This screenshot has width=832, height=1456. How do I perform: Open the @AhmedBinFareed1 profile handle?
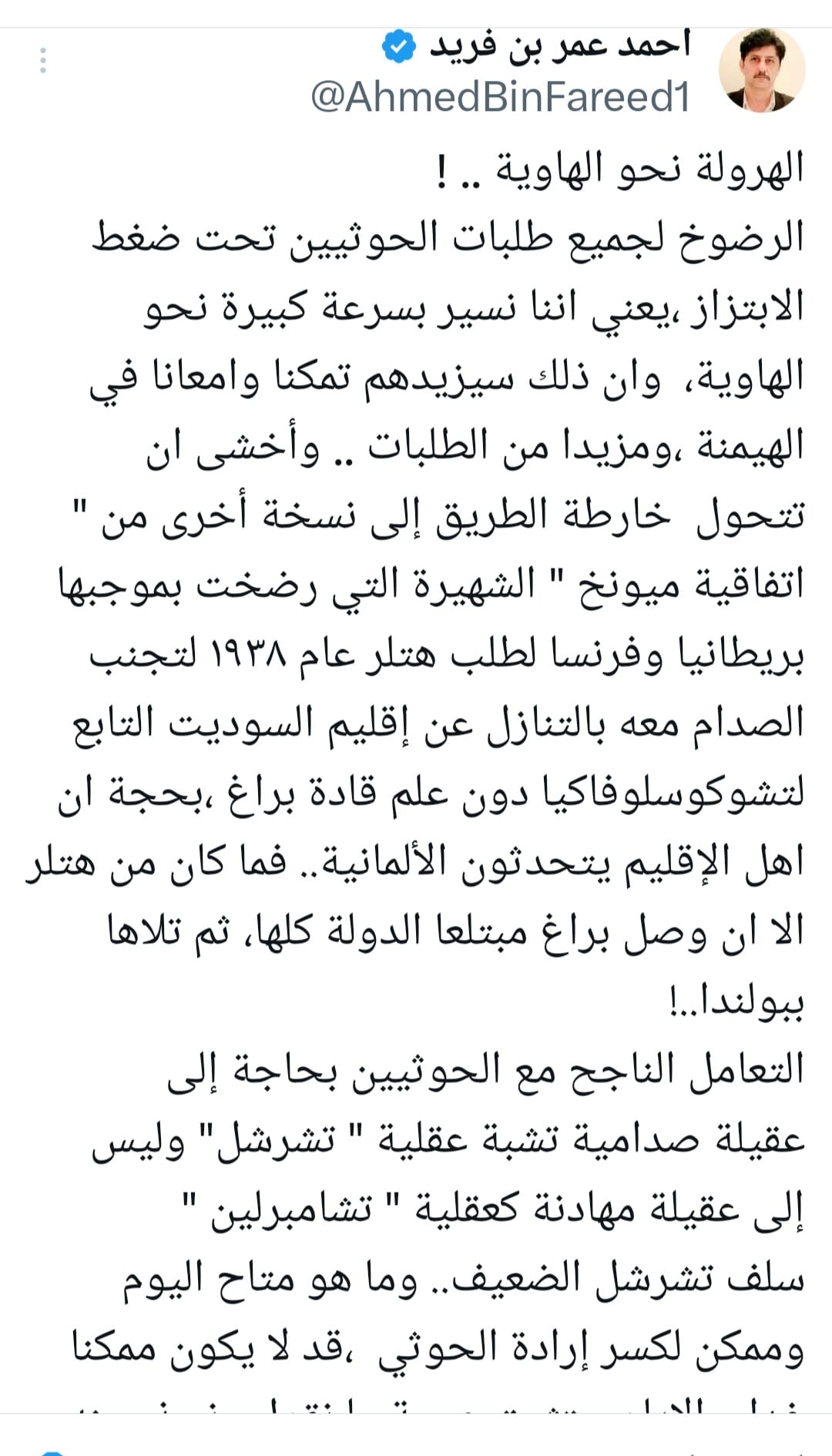[501, 98]
